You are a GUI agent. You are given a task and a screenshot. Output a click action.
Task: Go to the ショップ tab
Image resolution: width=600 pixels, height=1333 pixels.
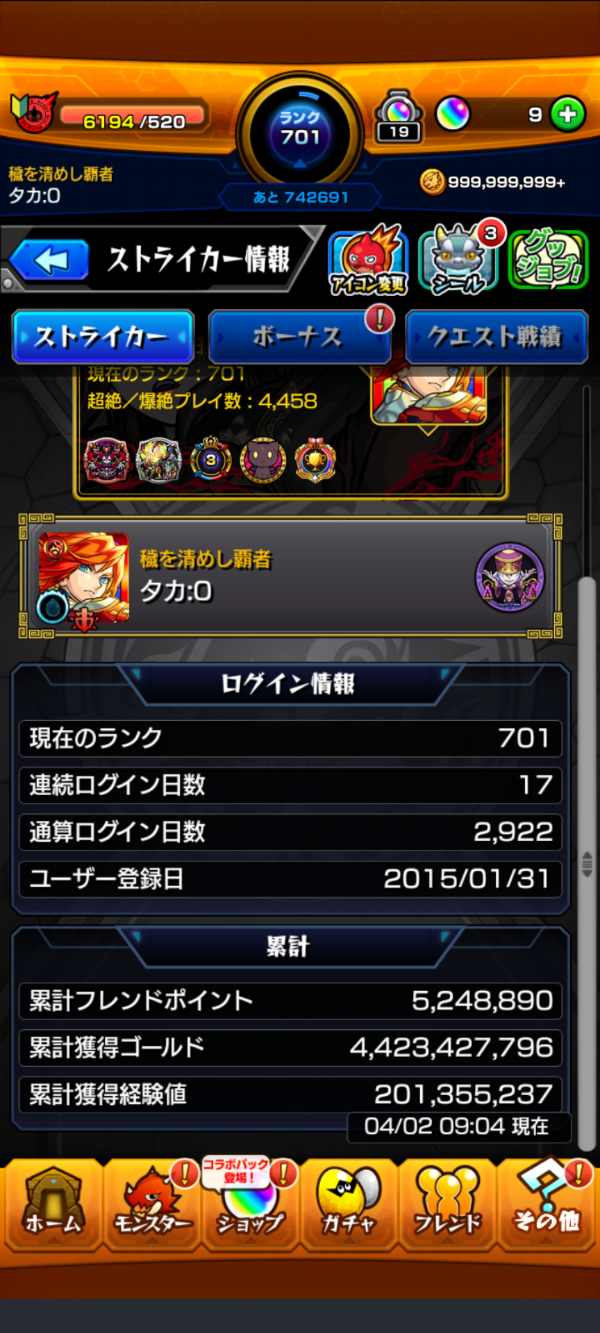[x=250, y=1205]
